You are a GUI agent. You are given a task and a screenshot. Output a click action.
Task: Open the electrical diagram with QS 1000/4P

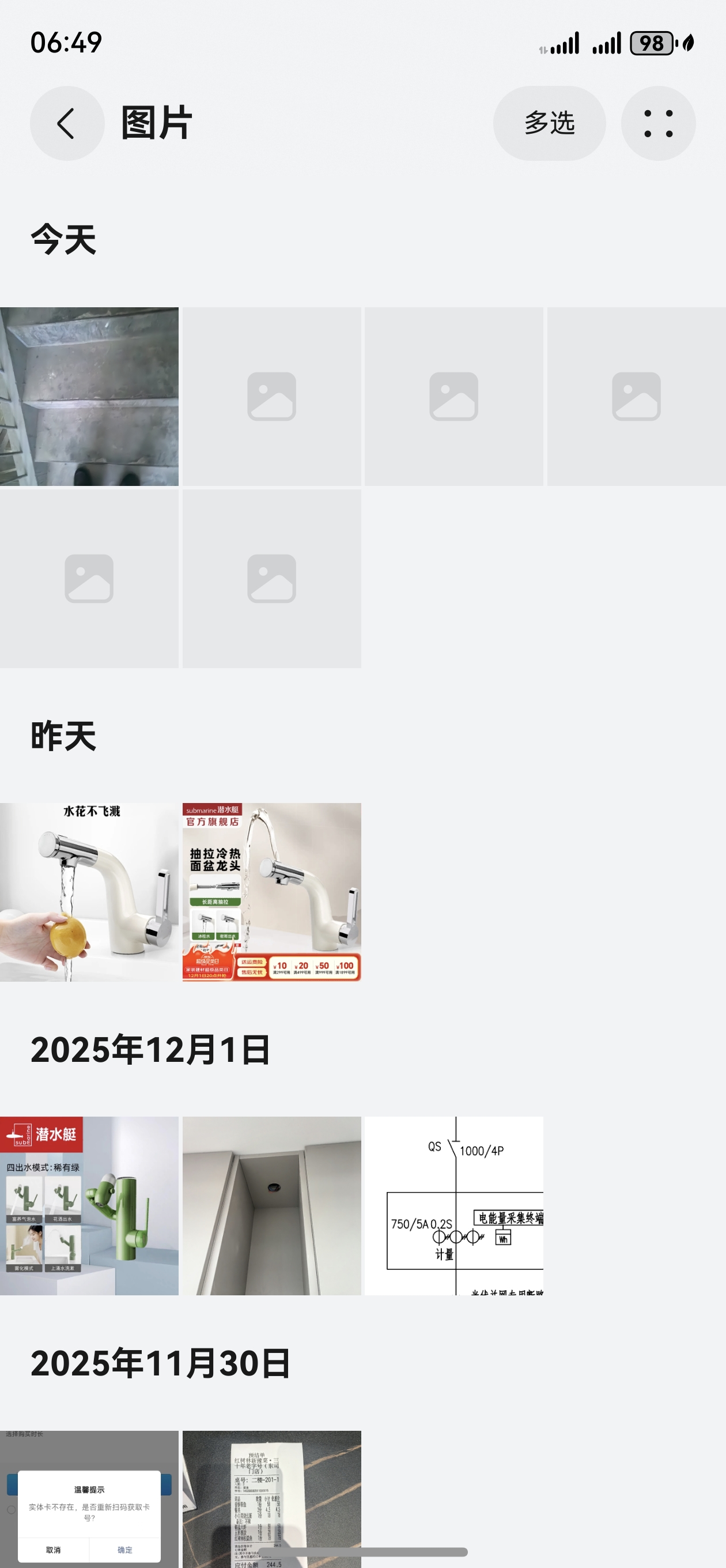(454, 1205)
